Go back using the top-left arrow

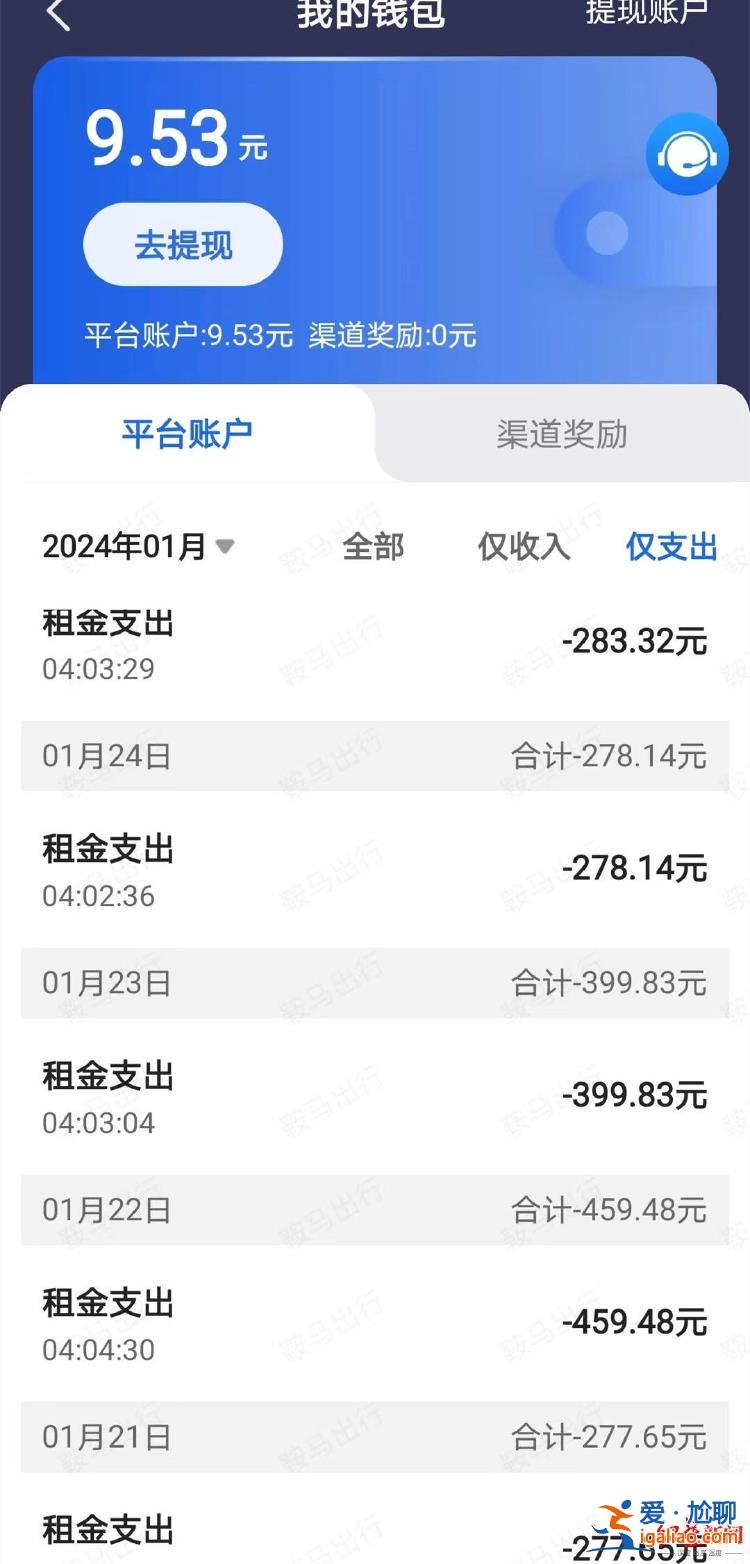(58, 13)
